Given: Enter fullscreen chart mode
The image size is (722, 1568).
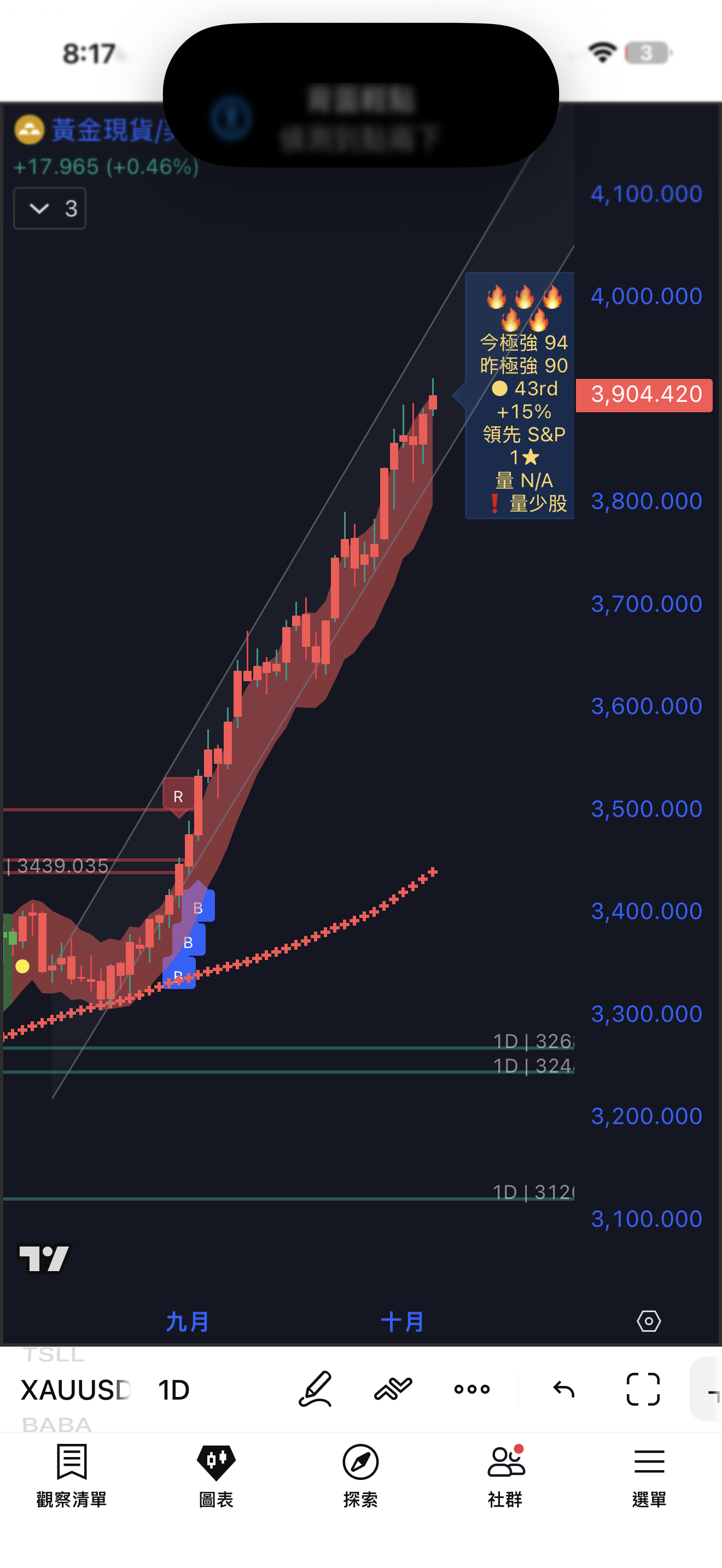Looking at the screenshot, I should (x=643, y=1389).
